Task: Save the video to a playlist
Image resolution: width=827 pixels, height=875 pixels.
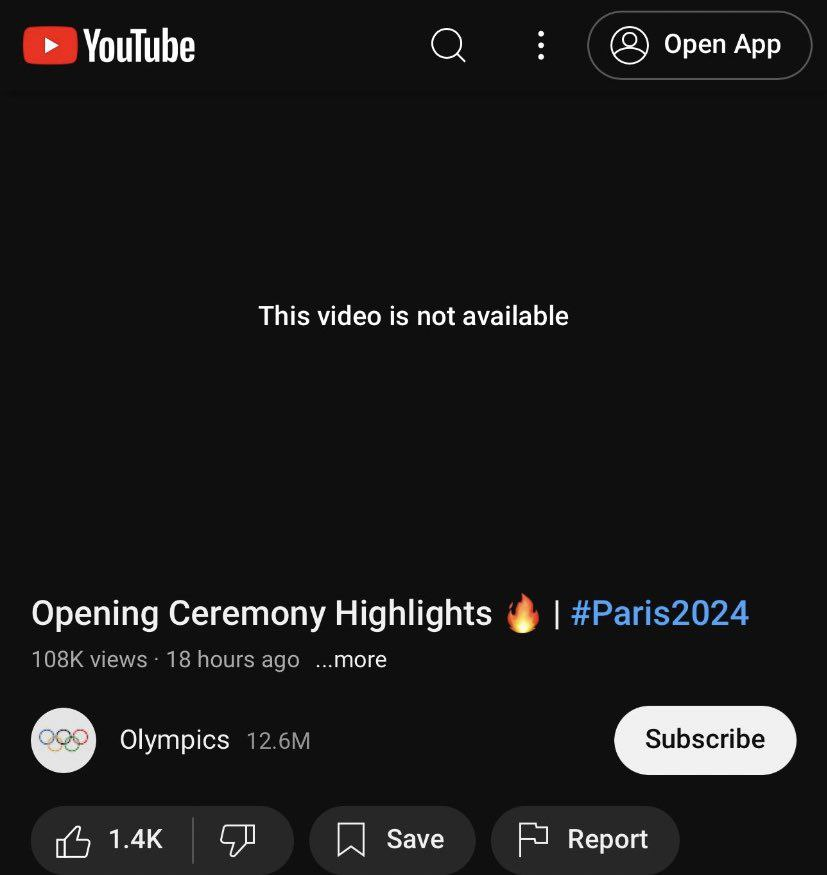Action: (391, 839)
